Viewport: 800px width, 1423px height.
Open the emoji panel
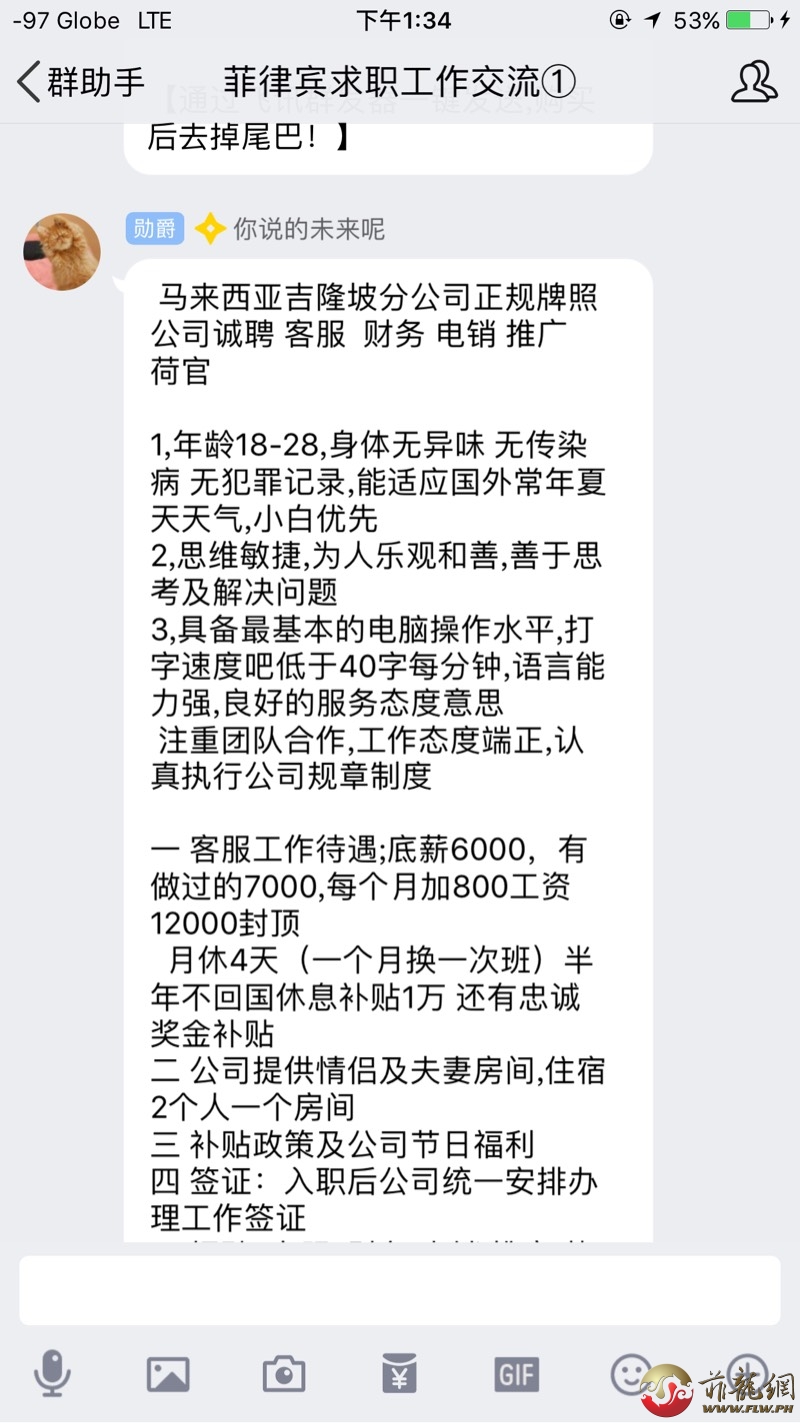tap(631, 1374)
